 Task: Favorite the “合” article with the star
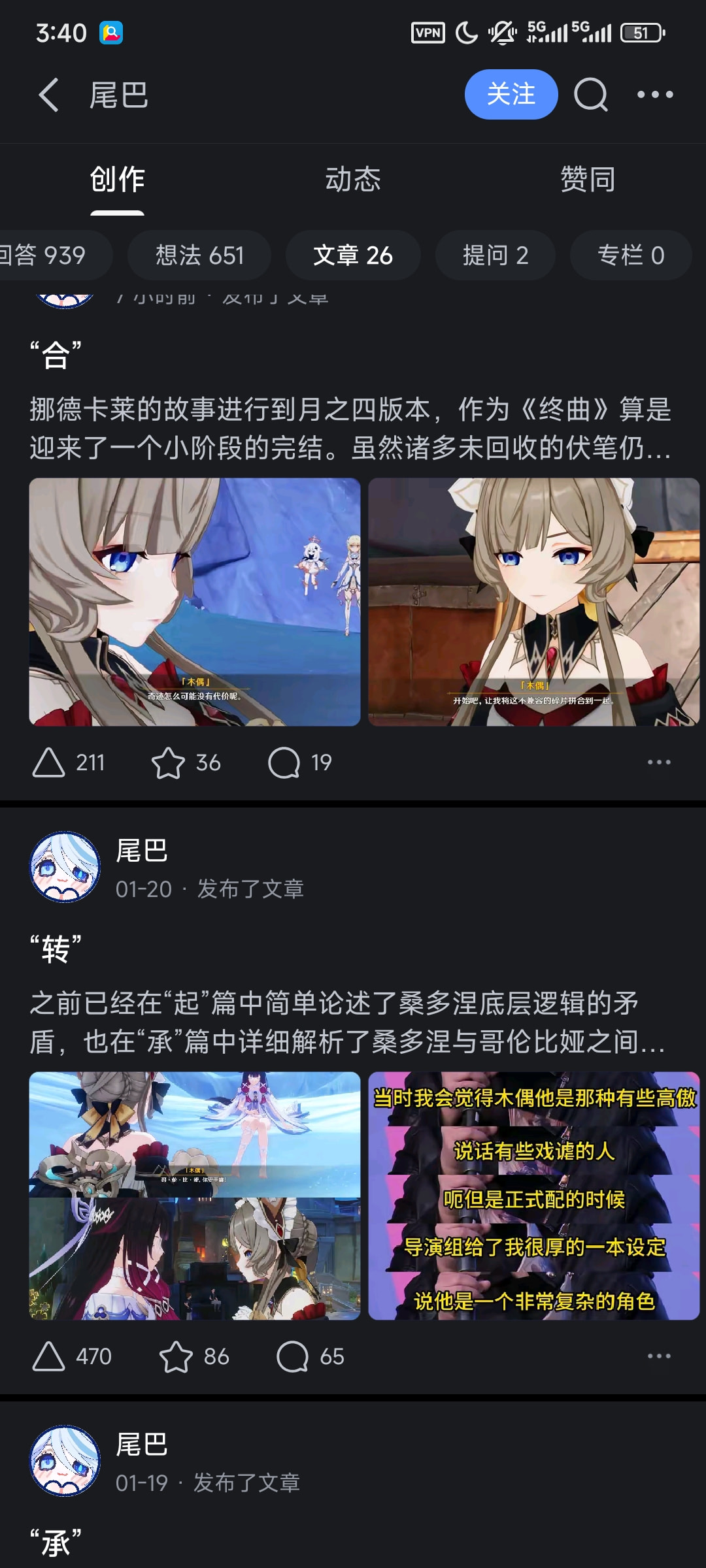pos(185,762)
